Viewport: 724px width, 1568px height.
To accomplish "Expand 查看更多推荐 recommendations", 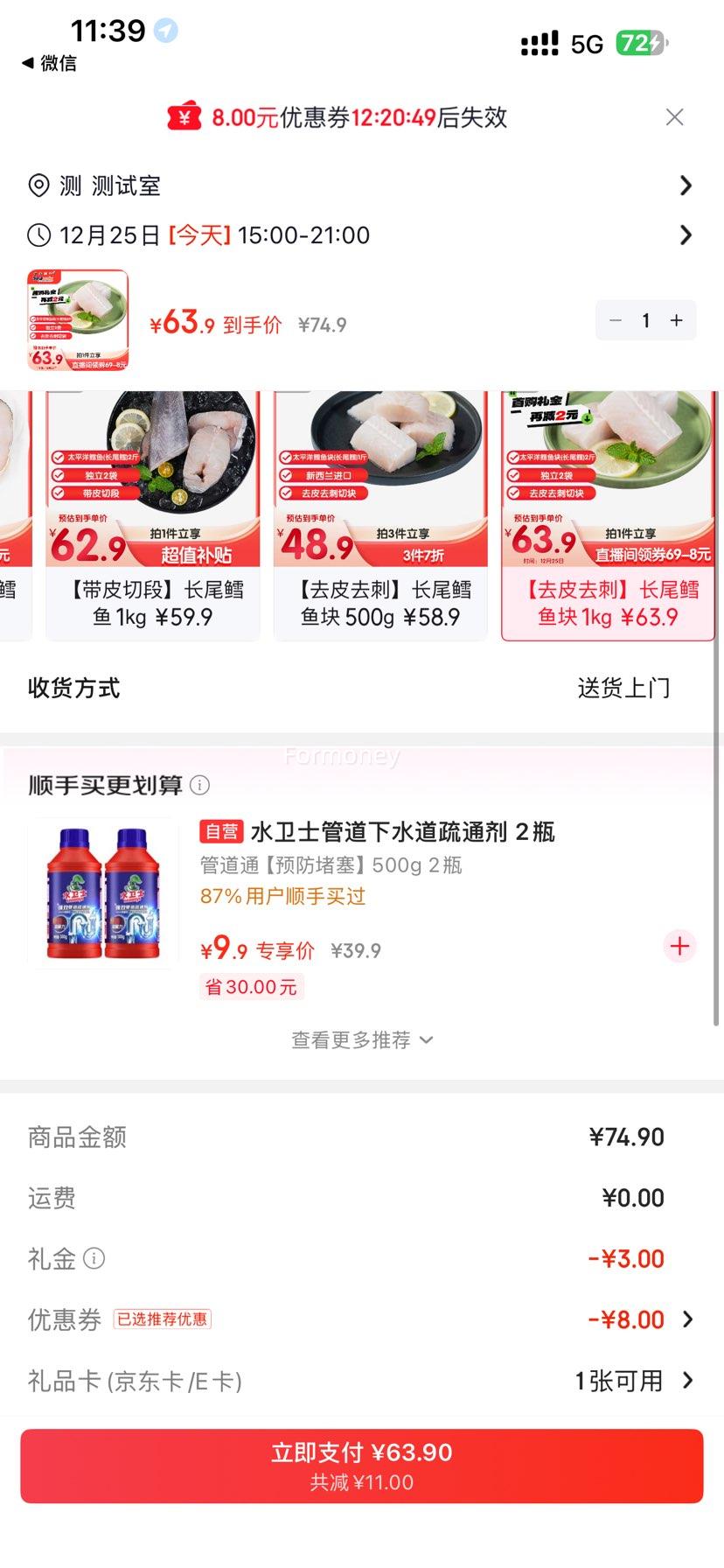I will (x=361, y=1039).
